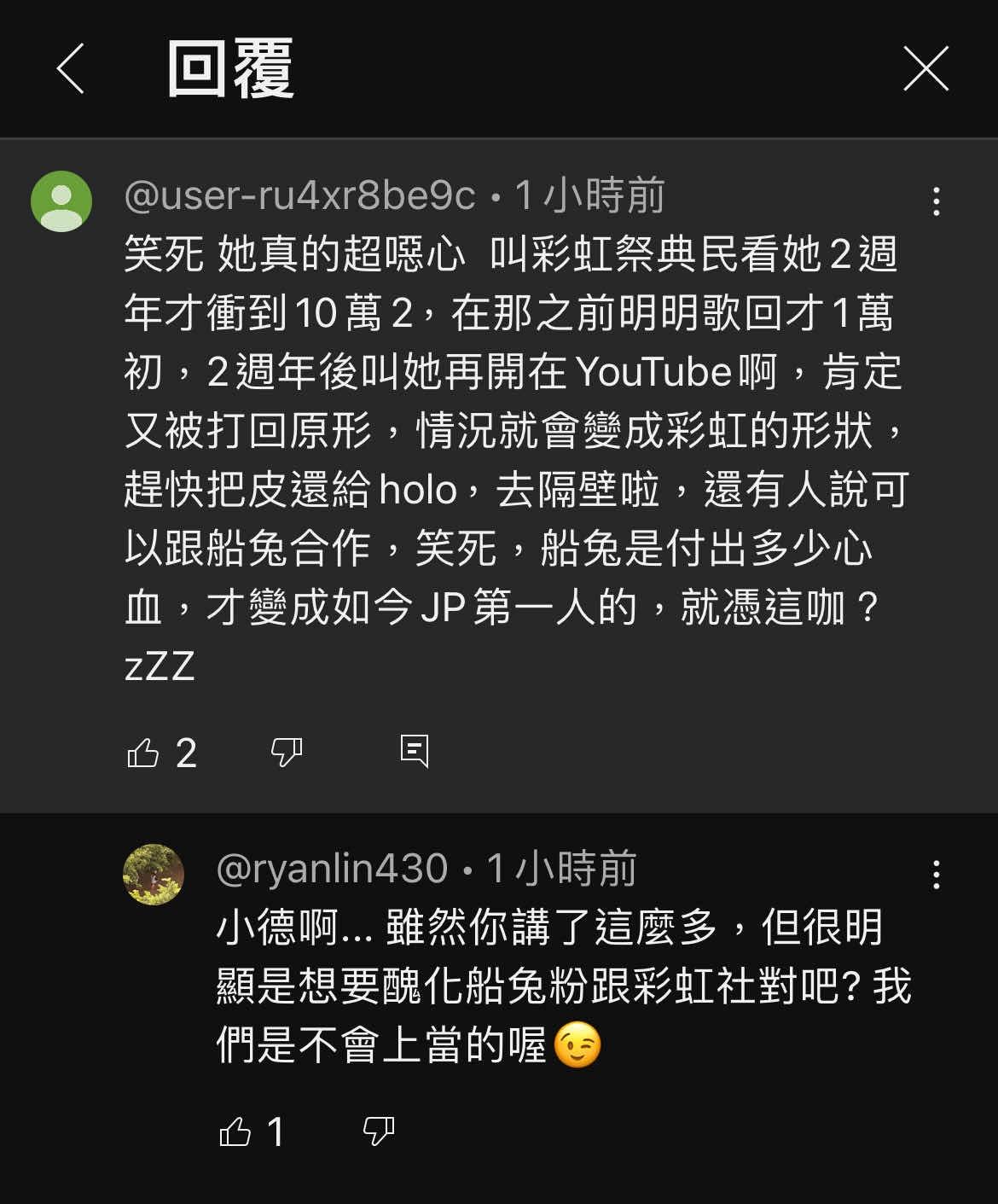Image resolution: width=998 pixels, height=1204 pixels.
Task: Dislike the reply from @ryanlin430
Action: click(x=378, y=1132)
